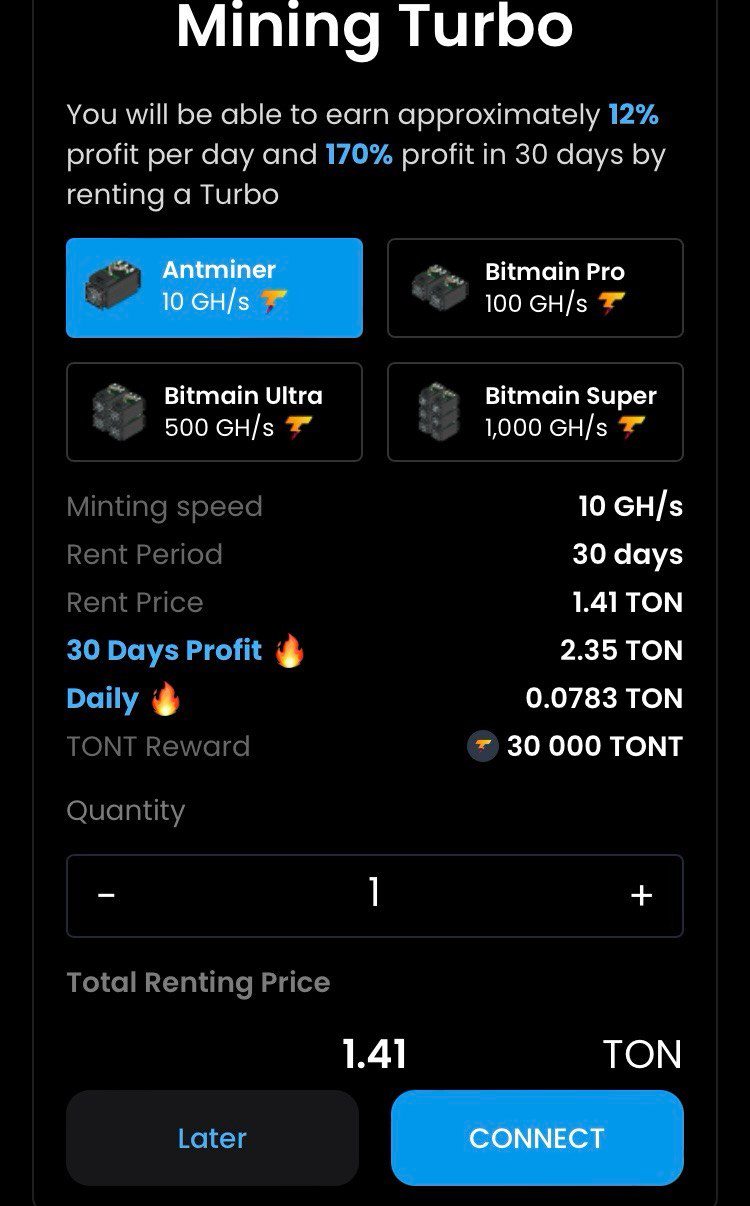Image resolution: width=750 pixels, height=1206 pixels.
Task: Select the Antminer 10 GH/s option
Action: [x=214, y=288]
